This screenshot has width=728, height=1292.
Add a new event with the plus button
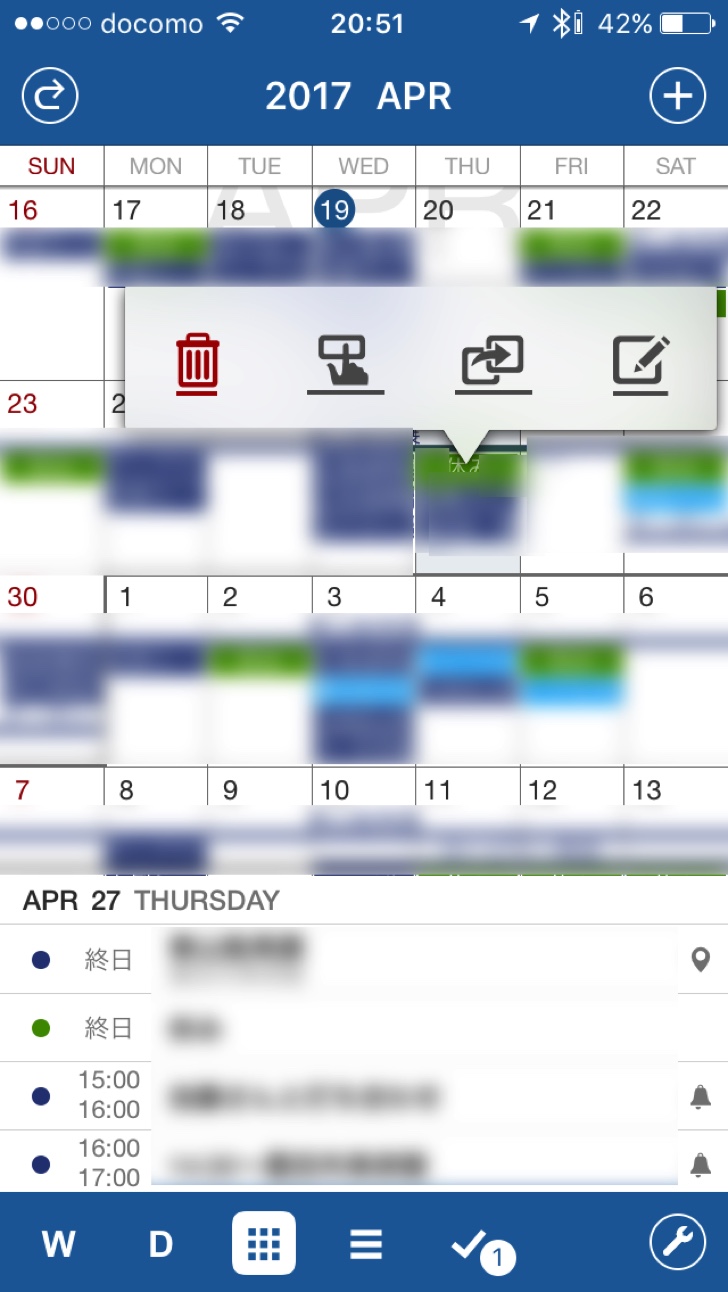pyautogui.click(x=678, y=97)
